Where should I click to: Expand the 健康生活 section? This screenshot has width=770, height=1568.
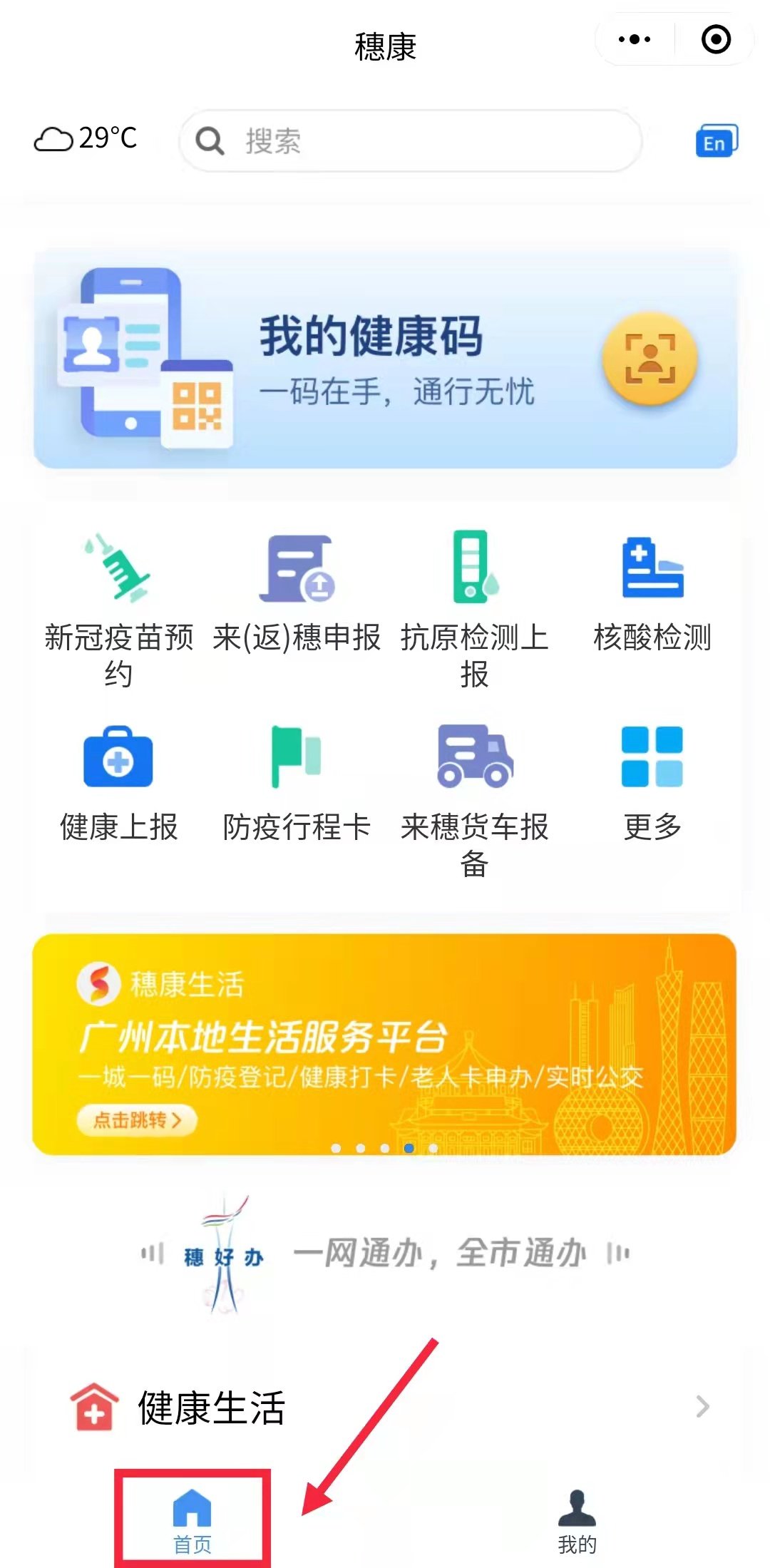tap(385, 1407)
